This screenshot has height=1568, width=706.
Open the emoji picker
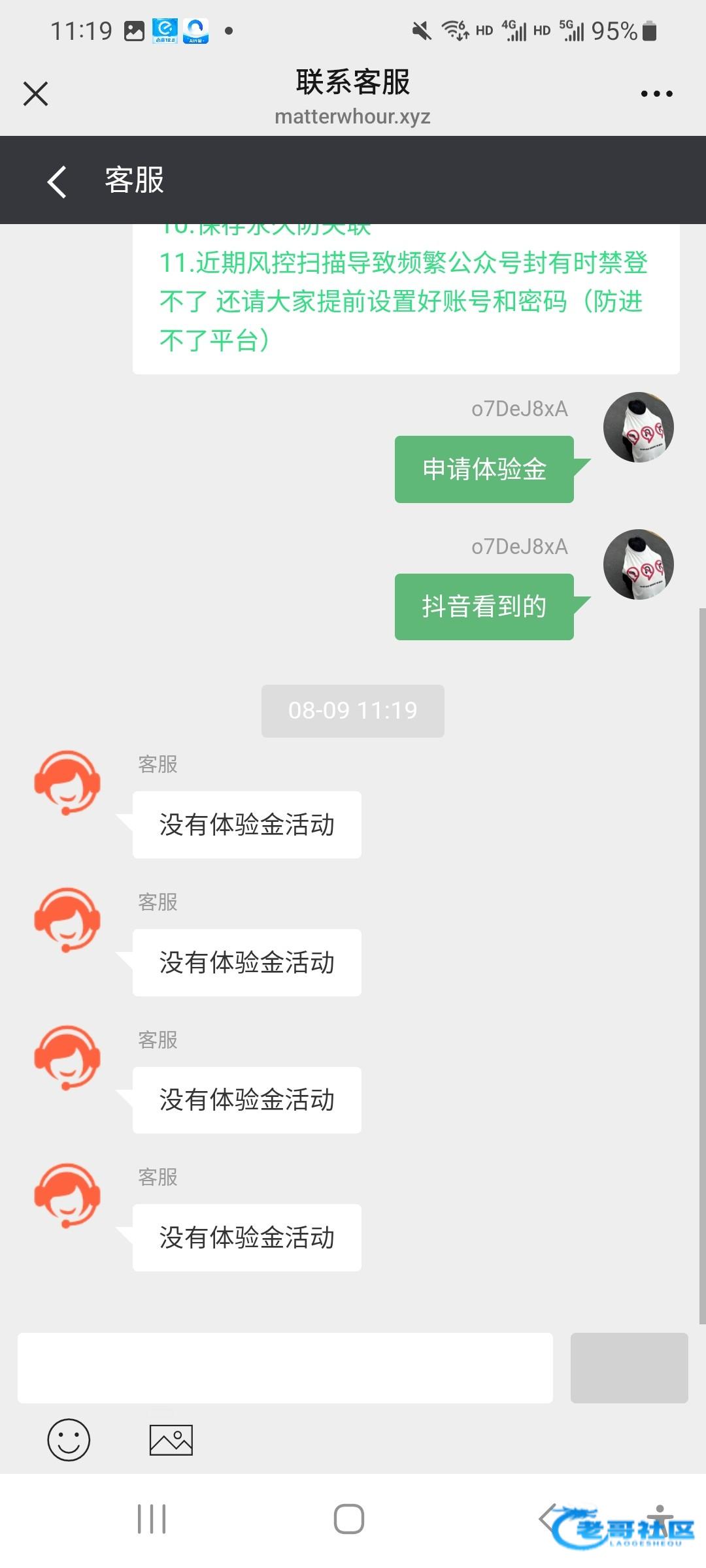pyautogui.click(x=69, y=1440)
